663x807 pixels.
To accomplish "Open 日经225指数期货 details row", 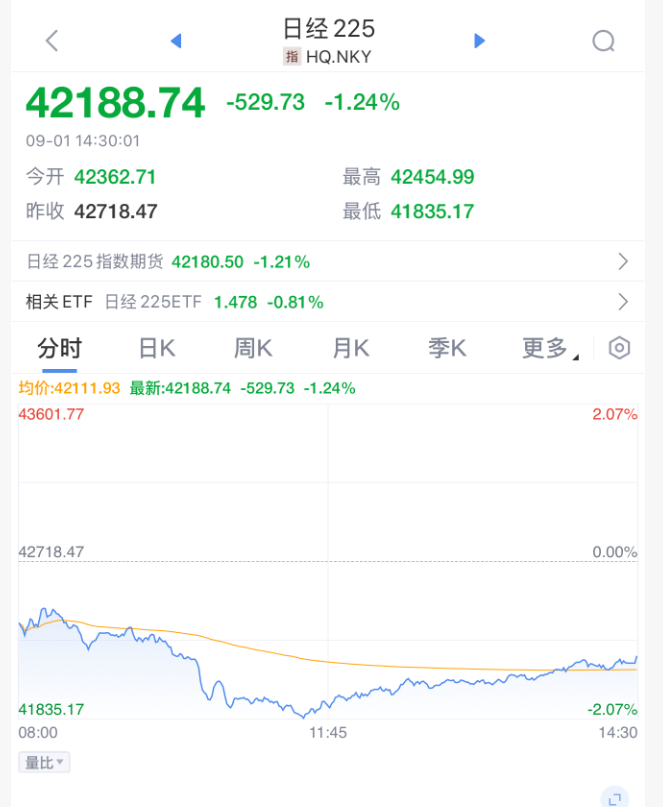I will click(330, 262).
